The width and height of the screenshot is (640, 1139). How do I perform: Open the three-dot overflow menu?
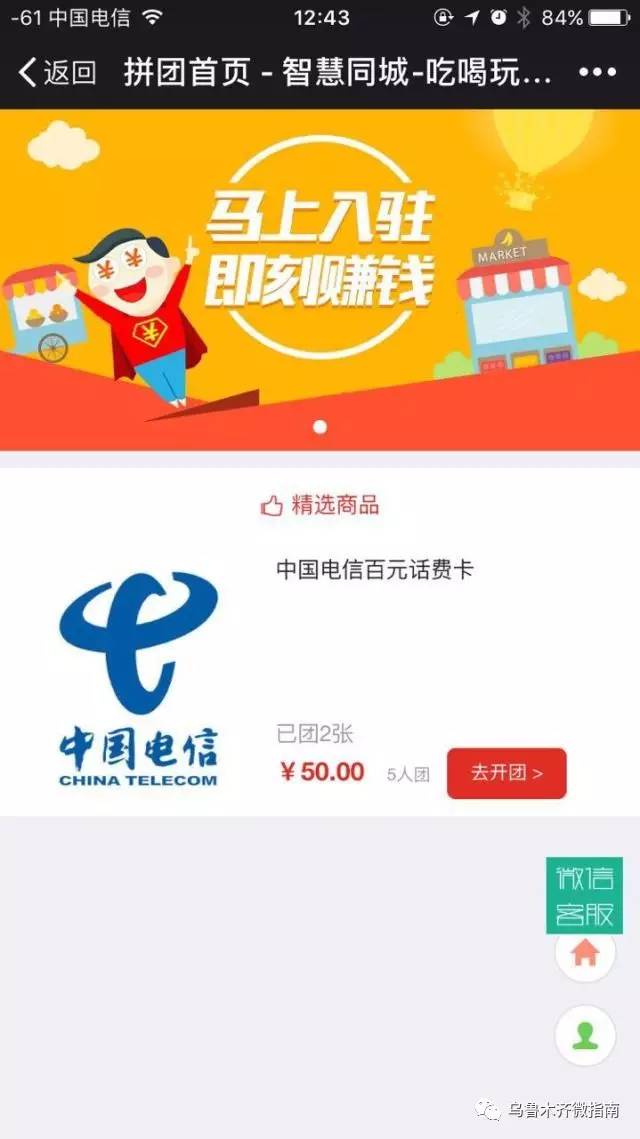point(597,73)
